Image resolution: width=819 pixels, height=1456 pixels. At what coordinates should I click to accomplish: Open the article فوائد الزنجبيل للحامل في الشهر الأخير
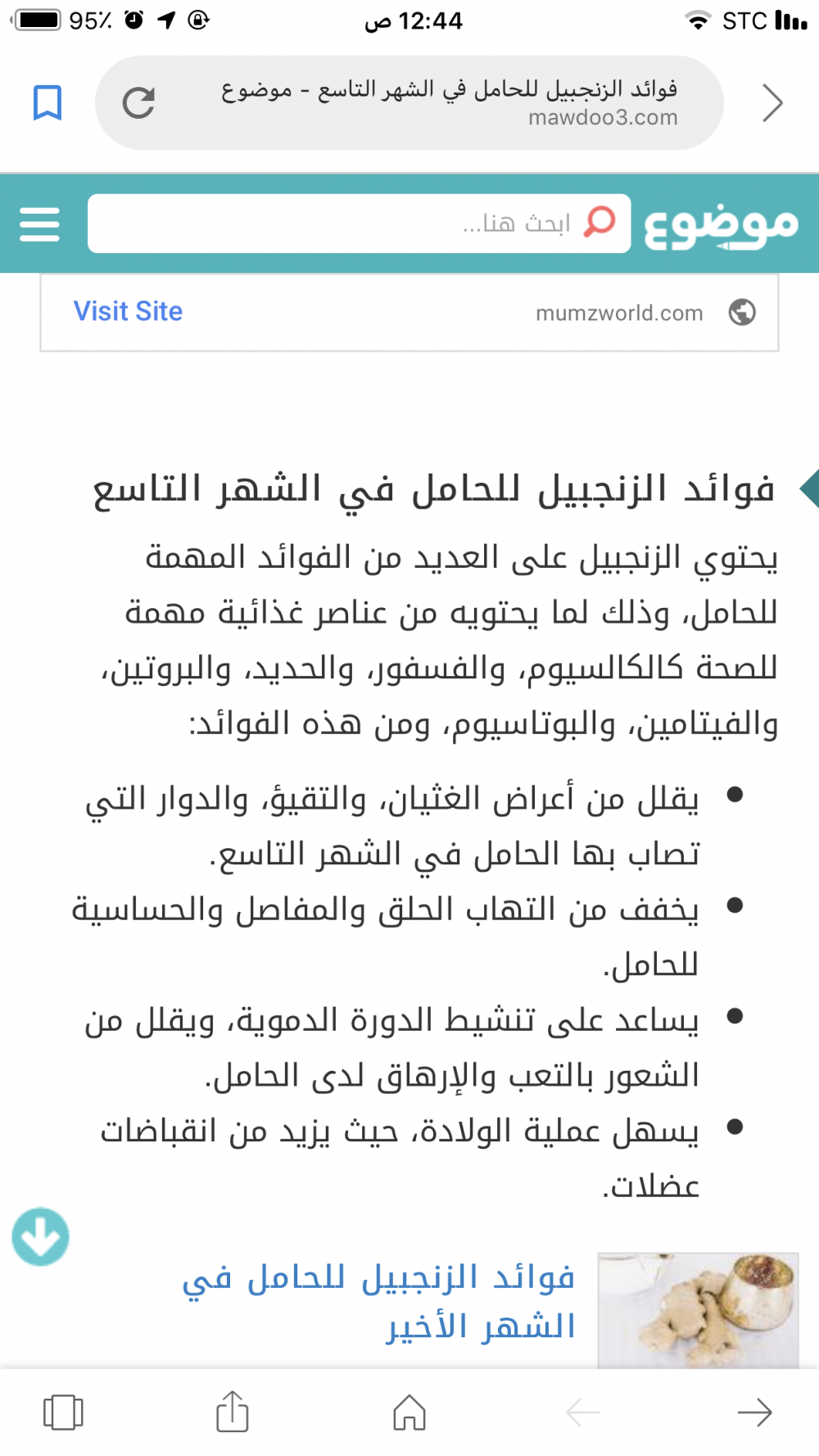[380, 1301]
